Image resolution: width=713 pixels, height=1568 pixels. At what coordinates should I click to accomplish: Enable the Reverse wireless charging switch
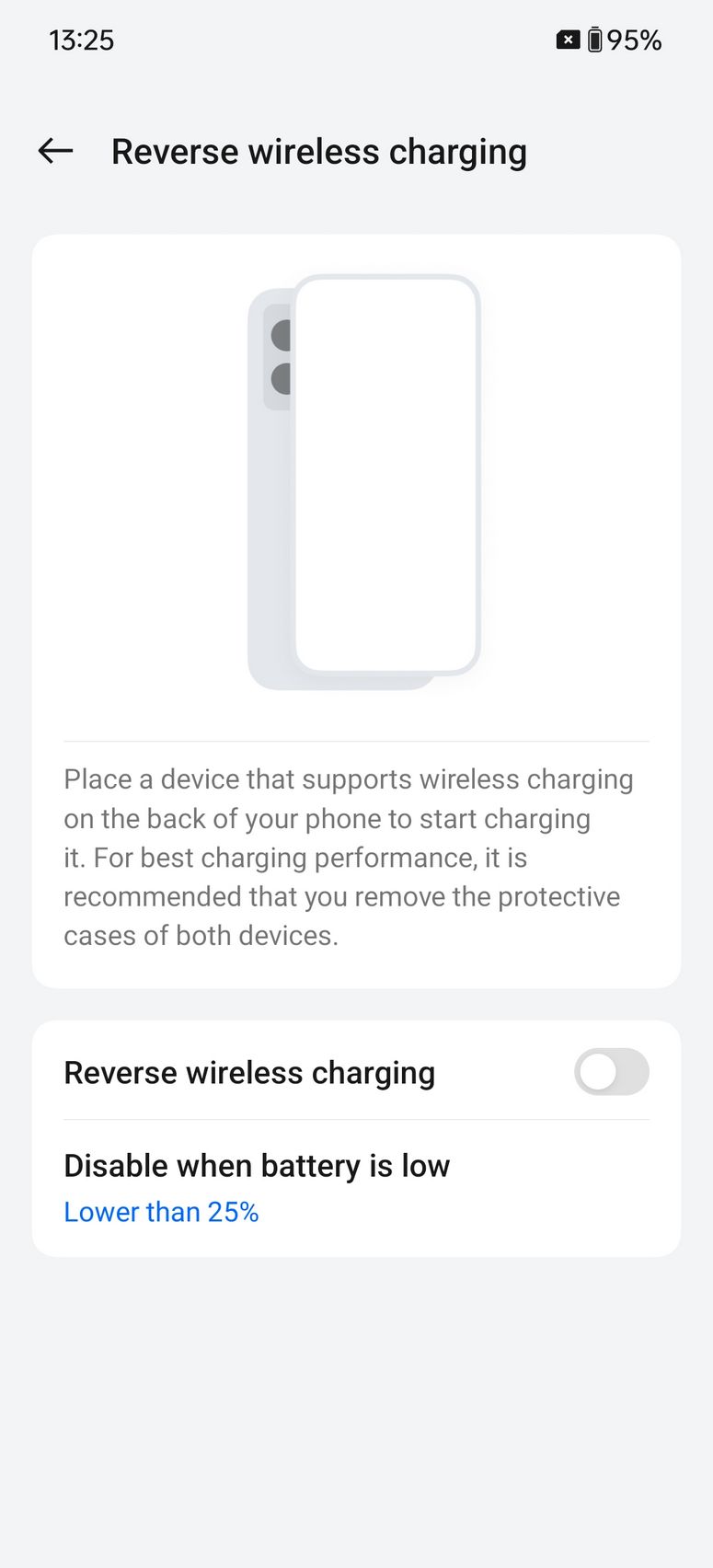(x=611, y=1072)
